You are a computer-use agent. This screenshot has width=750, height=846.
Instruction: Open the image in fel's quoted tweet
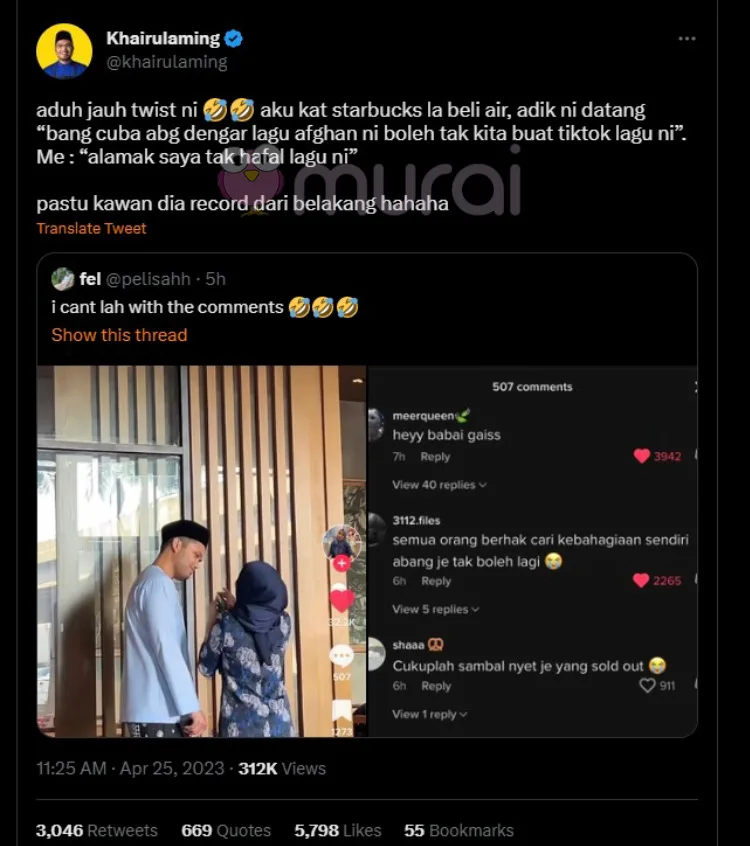click(x=366, y=551)
